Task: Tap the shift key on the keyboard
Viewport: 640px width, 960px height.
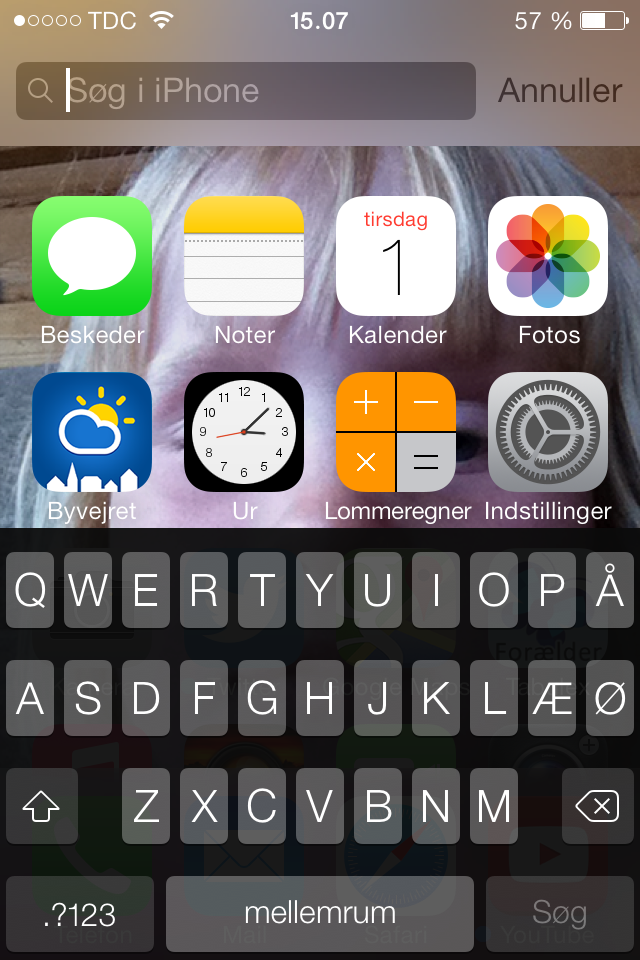Action: click(42, 806)
